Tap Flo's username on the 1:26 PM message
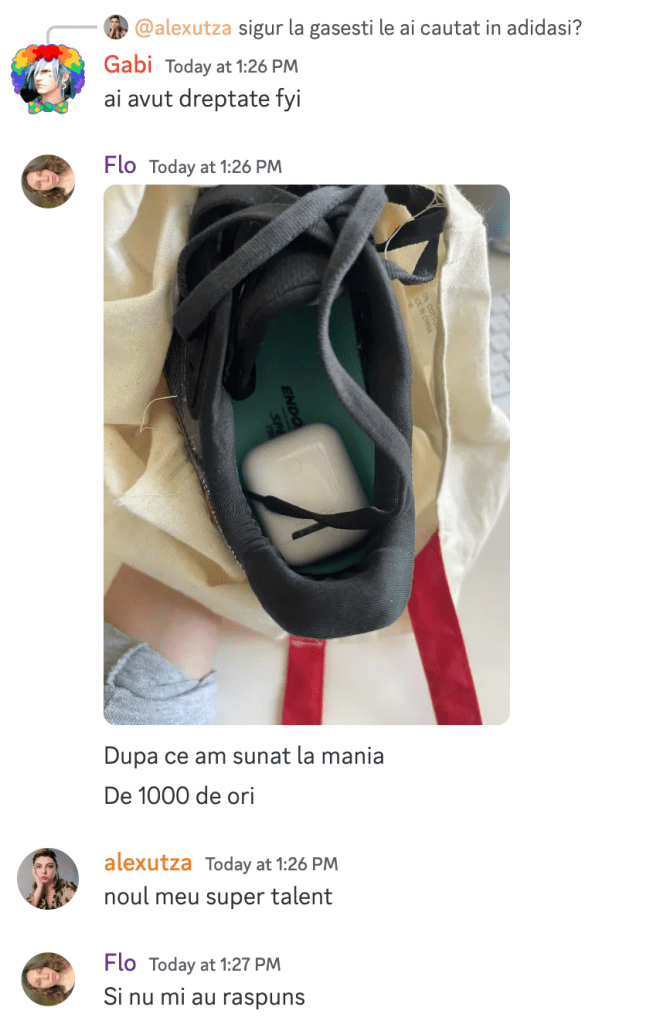The height and width of the screenshot is (1024, 646). 120,166
